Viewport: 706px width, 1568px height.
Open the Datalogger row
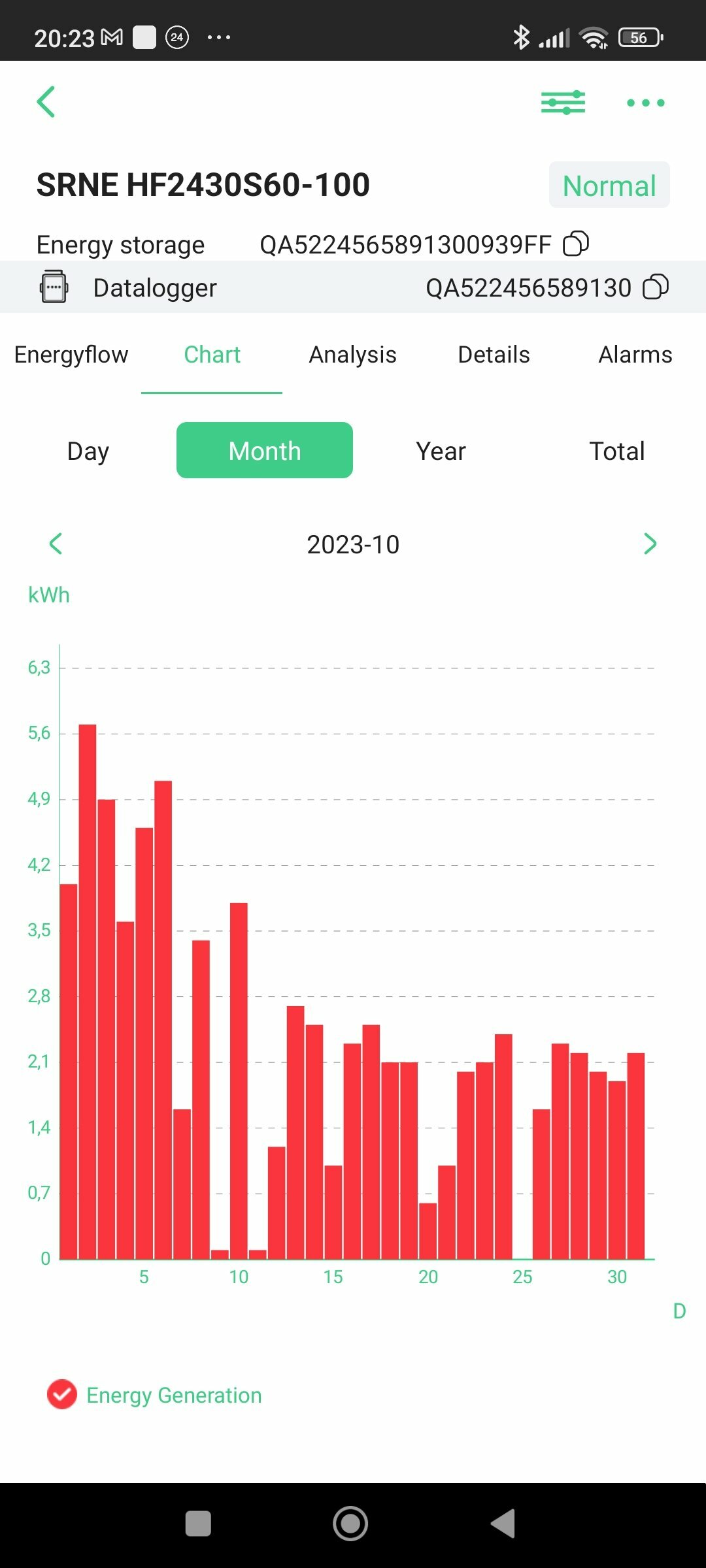pyautogui.click(x=353, y=287)
